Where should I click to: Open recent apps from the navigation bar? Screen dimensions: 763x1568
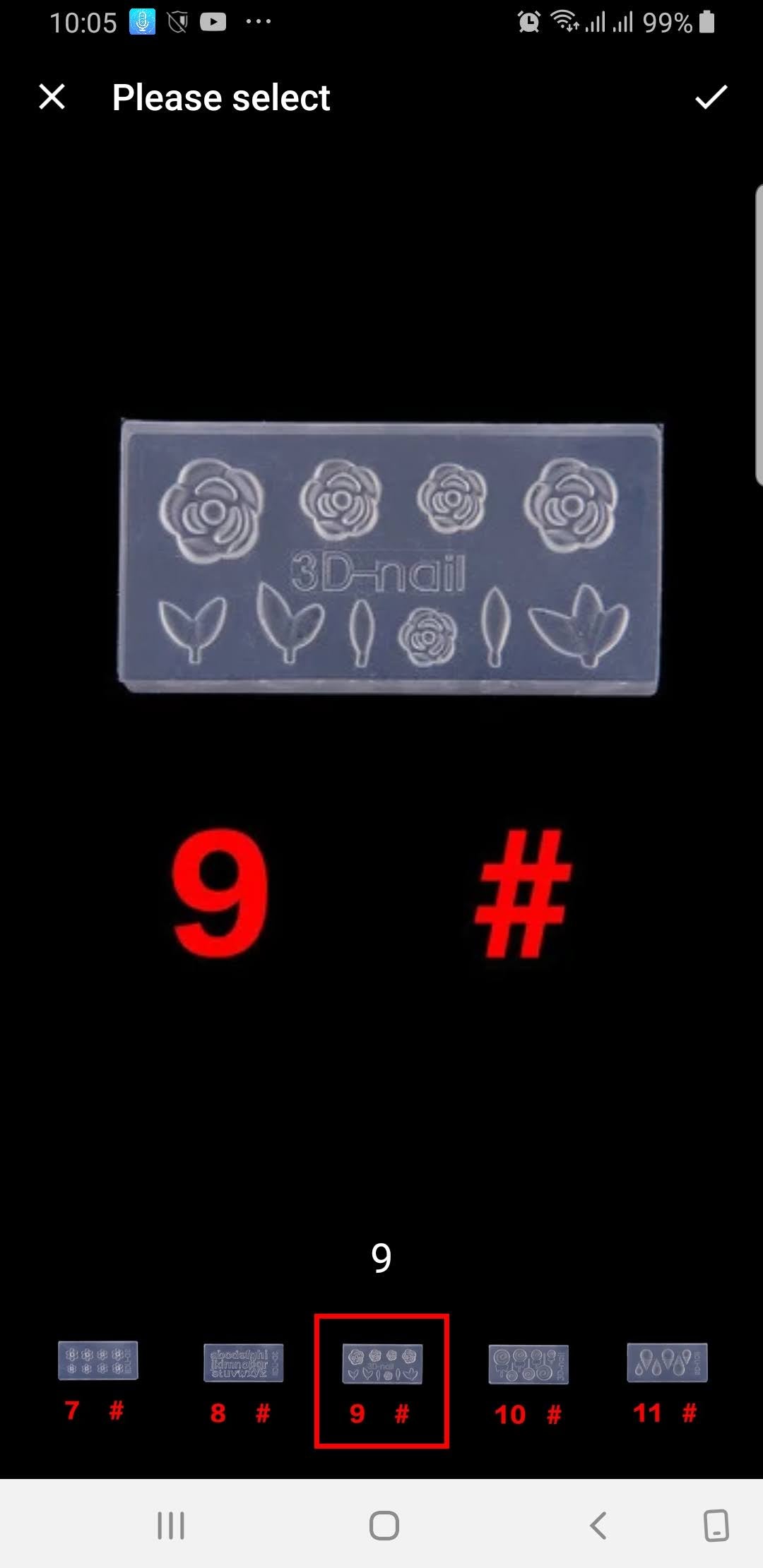(170, 1526)
